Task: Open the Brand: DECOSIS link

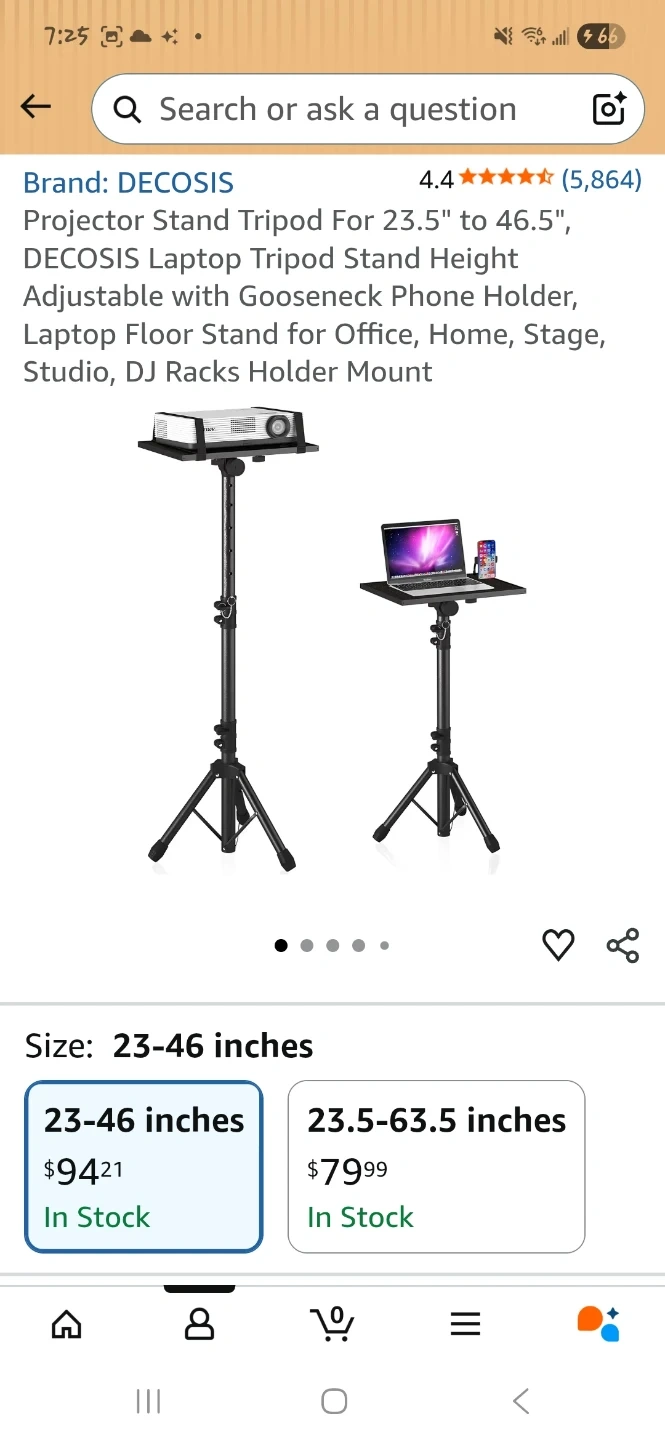Action: [128, 183]
